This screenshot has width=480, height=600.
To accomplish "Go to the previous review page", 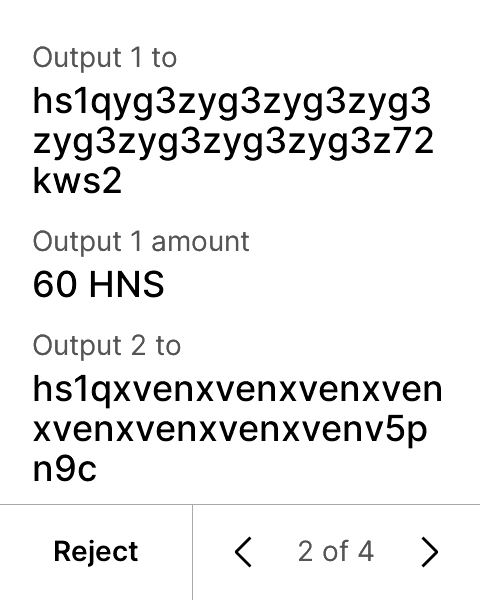I will [x=243, y=552].
